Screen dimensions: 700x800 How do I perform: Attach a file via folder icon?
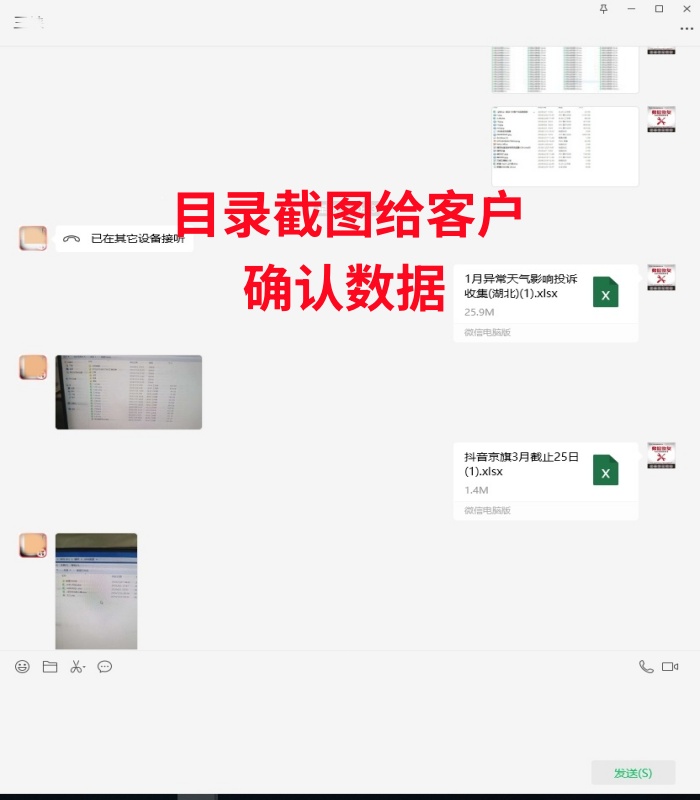point(50,666)
